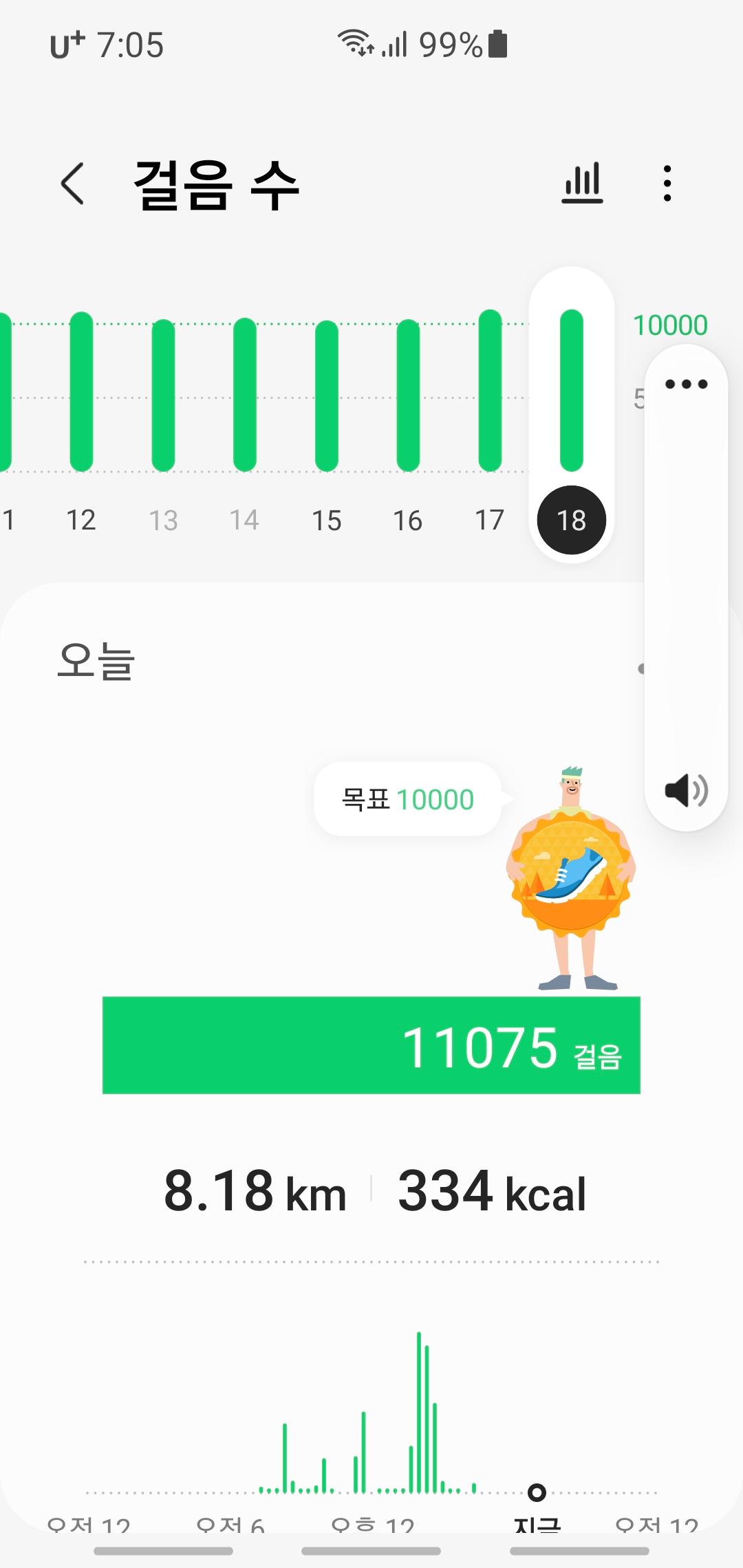Viewport: 743px width, 1568px height.
Task: Mute sound with the volume speaker icon
Action: pos(686,790)
